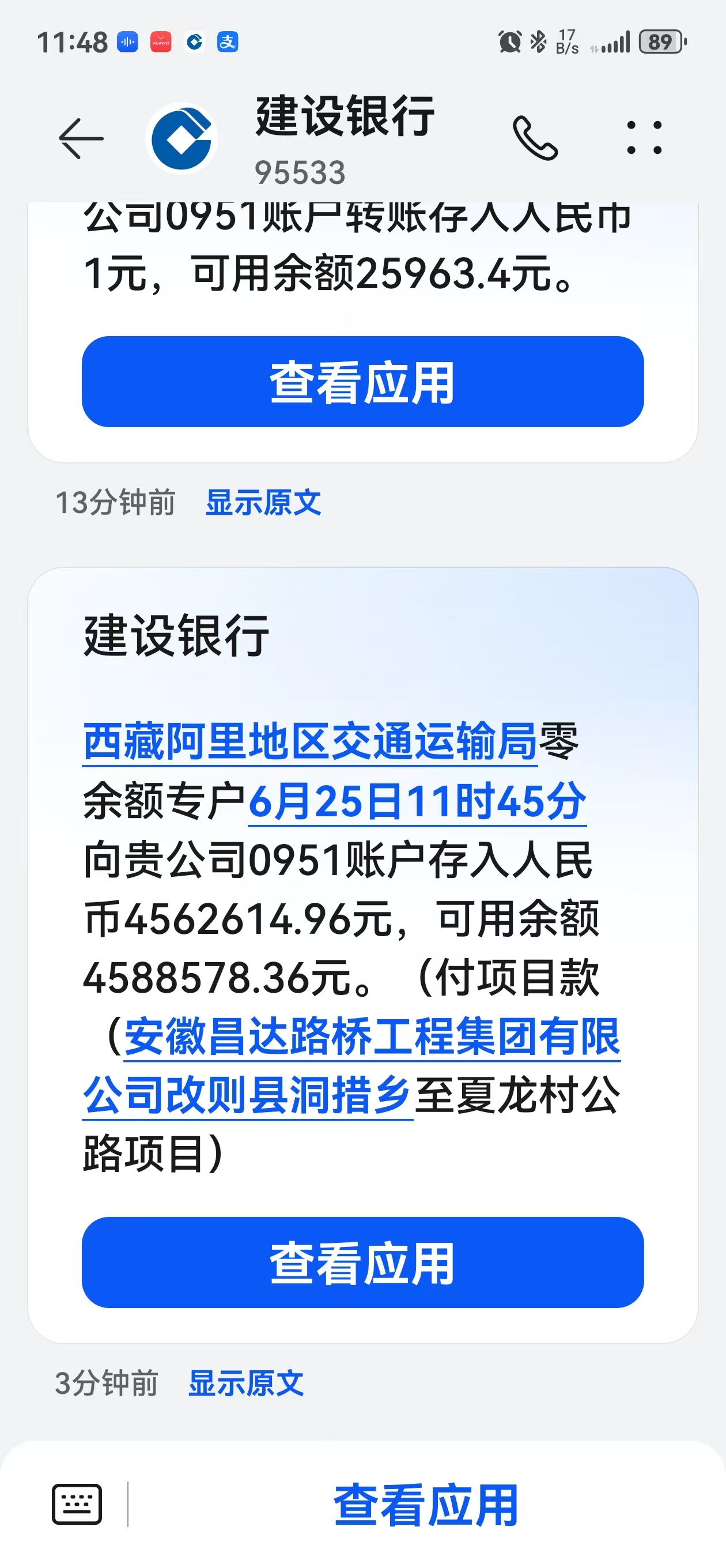Screen dimensions: 726x1568
Task: Go back to the message list
Action: [x=80, y=139]
